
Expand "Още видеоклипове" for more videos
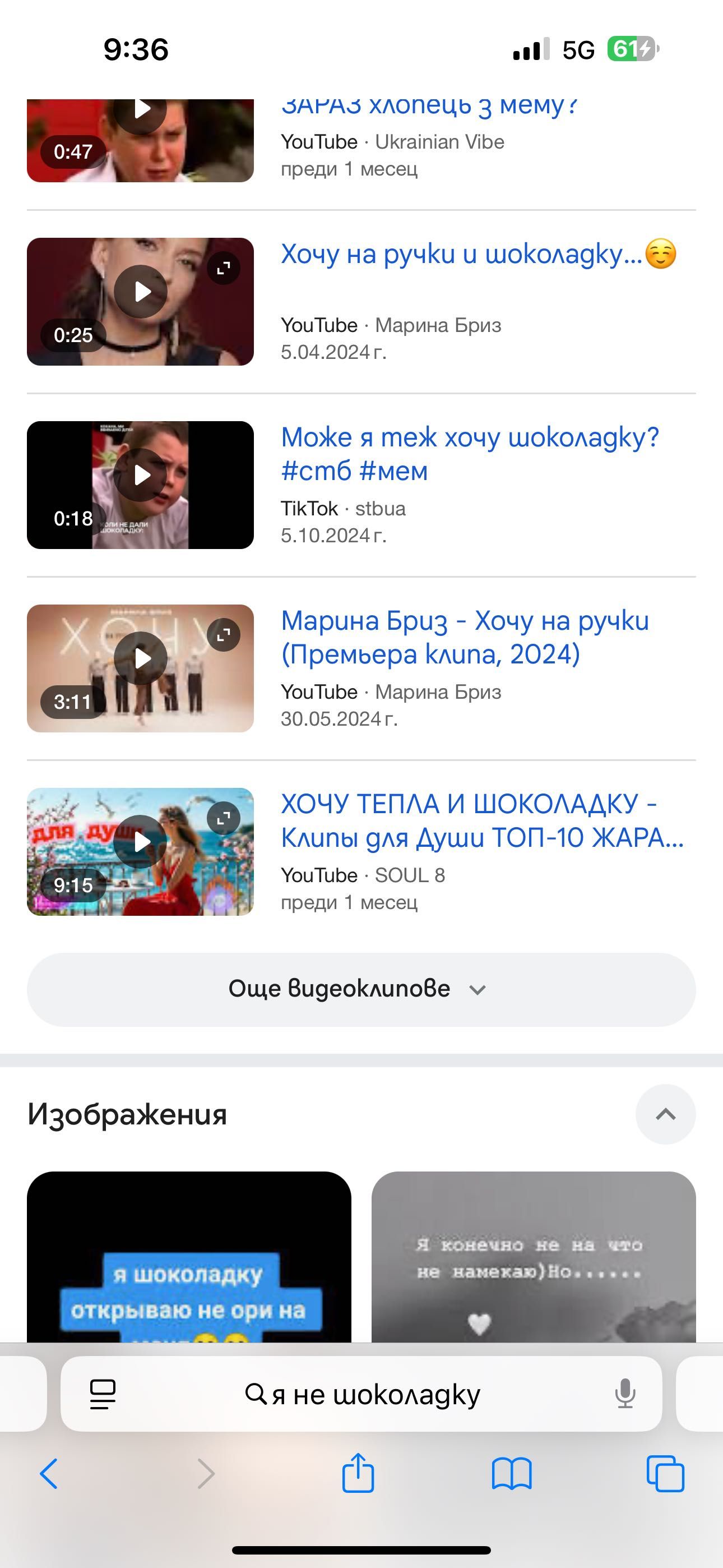361,989
